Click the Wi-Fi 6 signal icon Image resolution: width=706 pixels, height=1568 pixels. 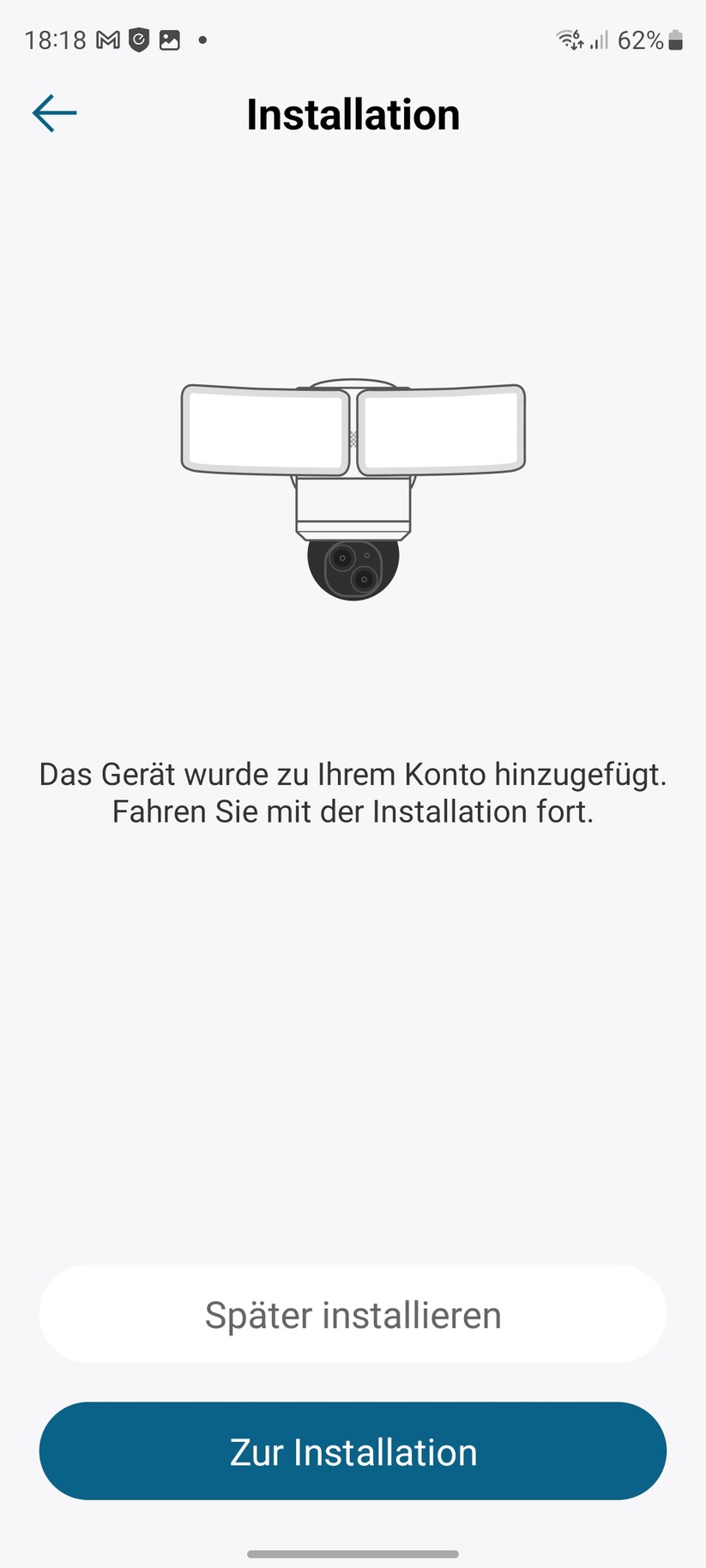[568, 39]
